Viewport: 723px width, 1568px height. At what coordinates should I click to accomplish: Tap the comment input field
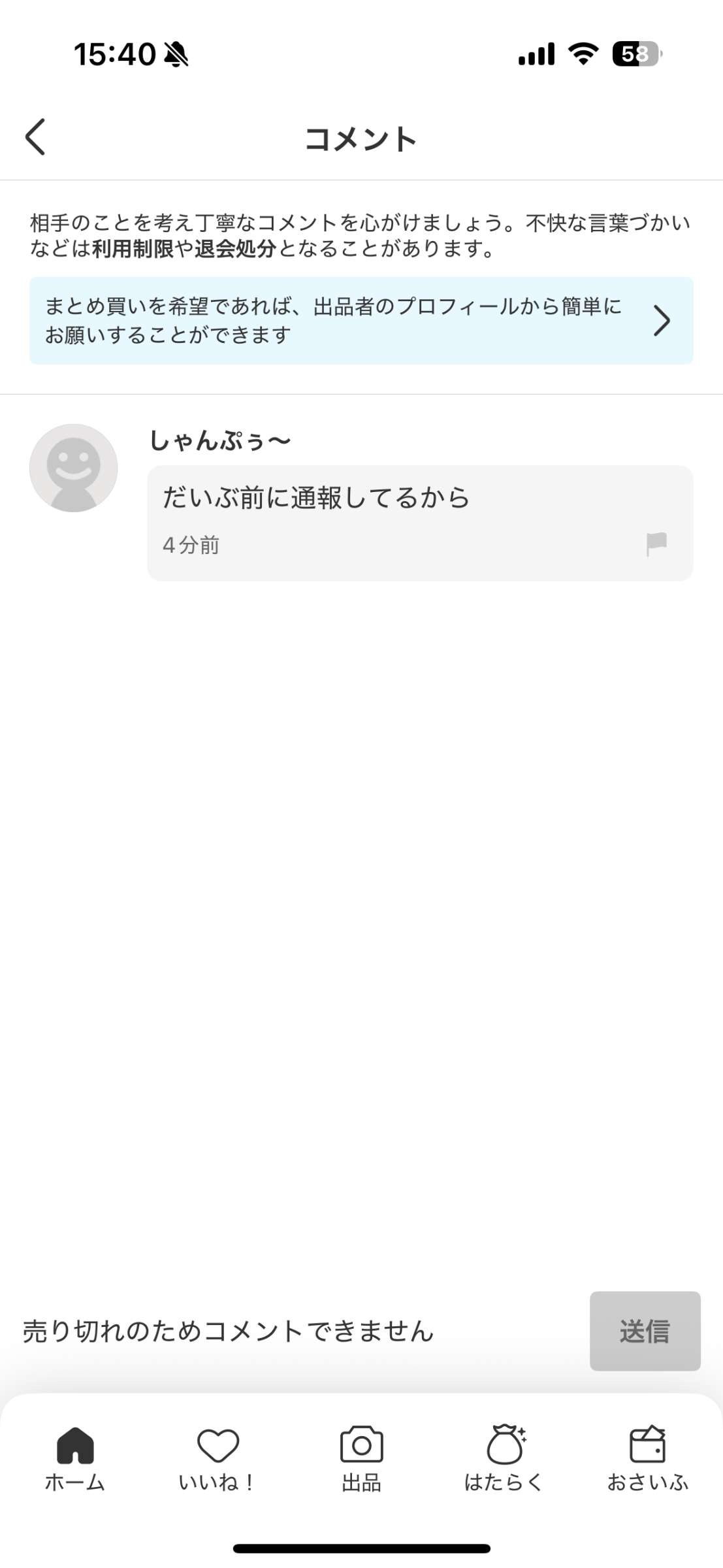[297, 1331]
